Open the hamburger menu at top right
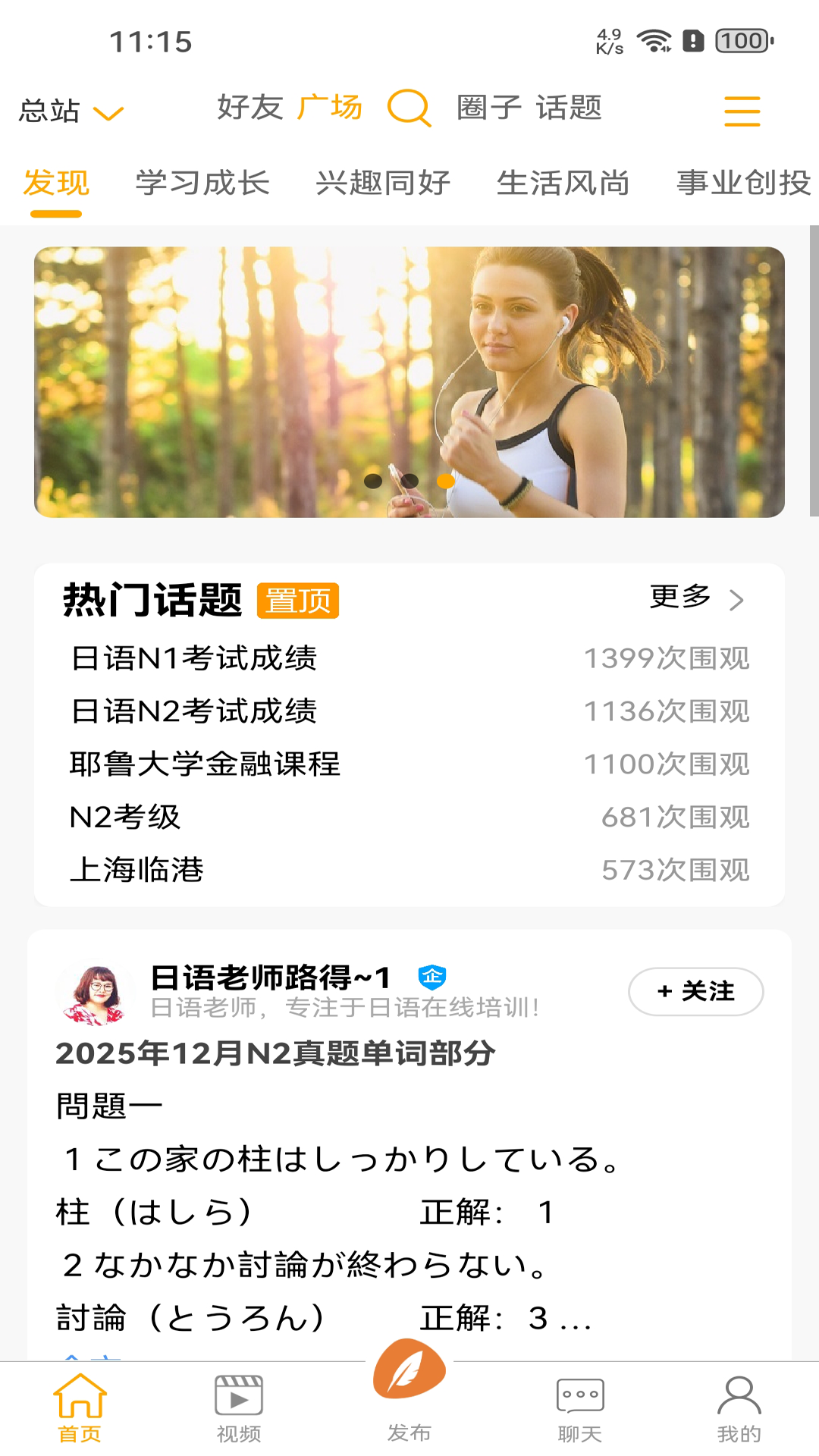This screenshot has height=1456, width=819. click(741, 109)
